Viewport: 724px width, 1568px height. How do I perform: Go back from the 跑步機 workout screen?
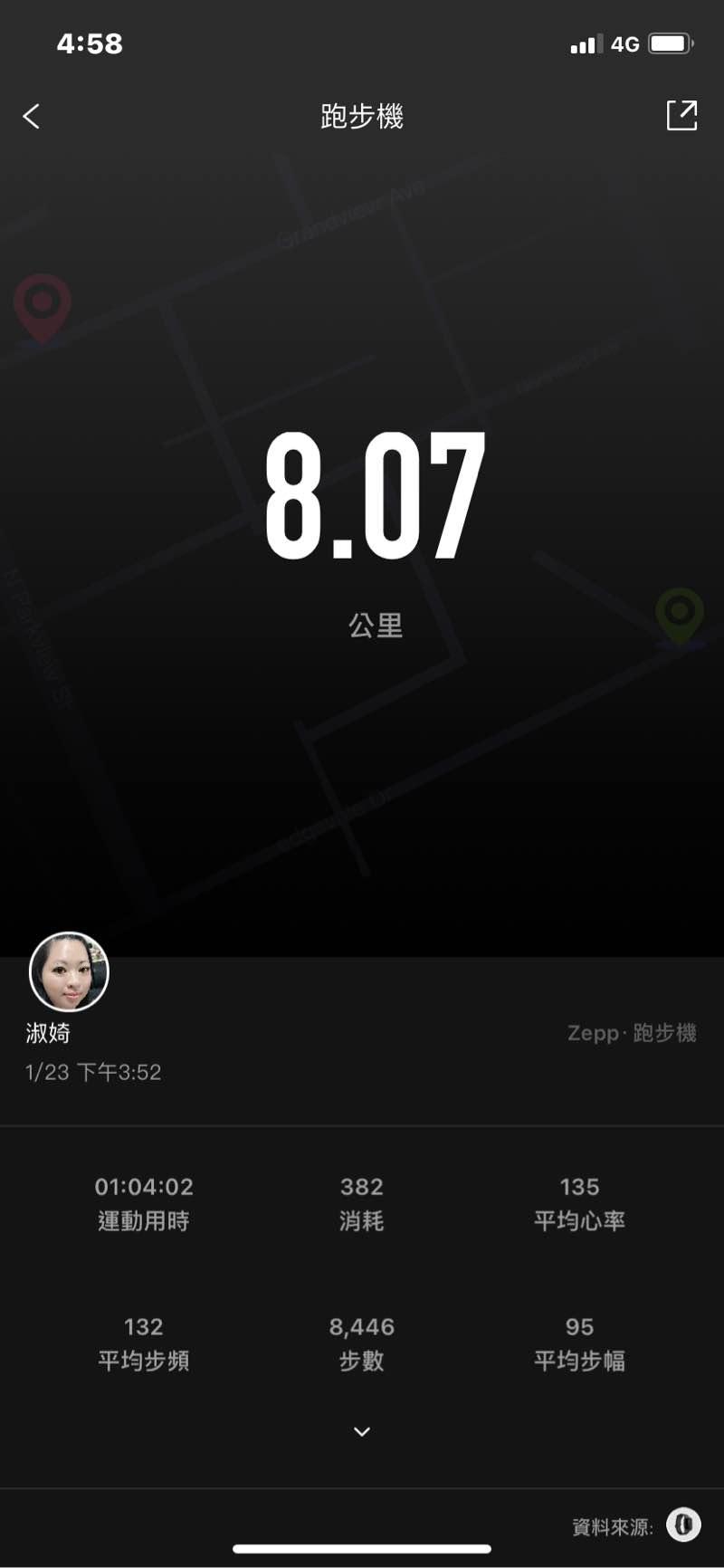[32, 116]
